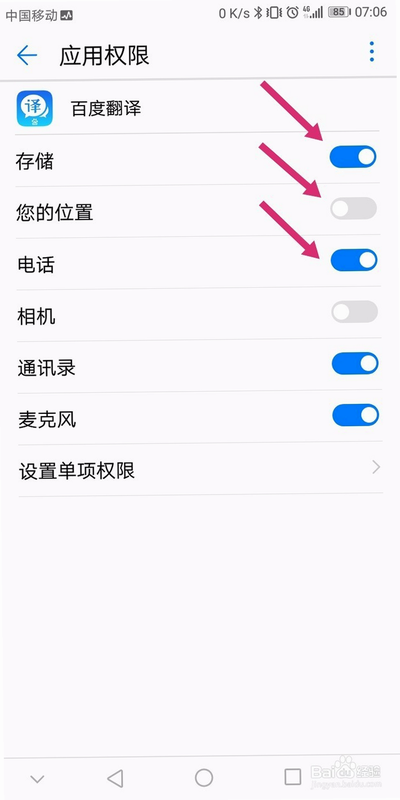Open 设置单项权限
This screenshot has width=400, height=800.
[x=200, y=468]
